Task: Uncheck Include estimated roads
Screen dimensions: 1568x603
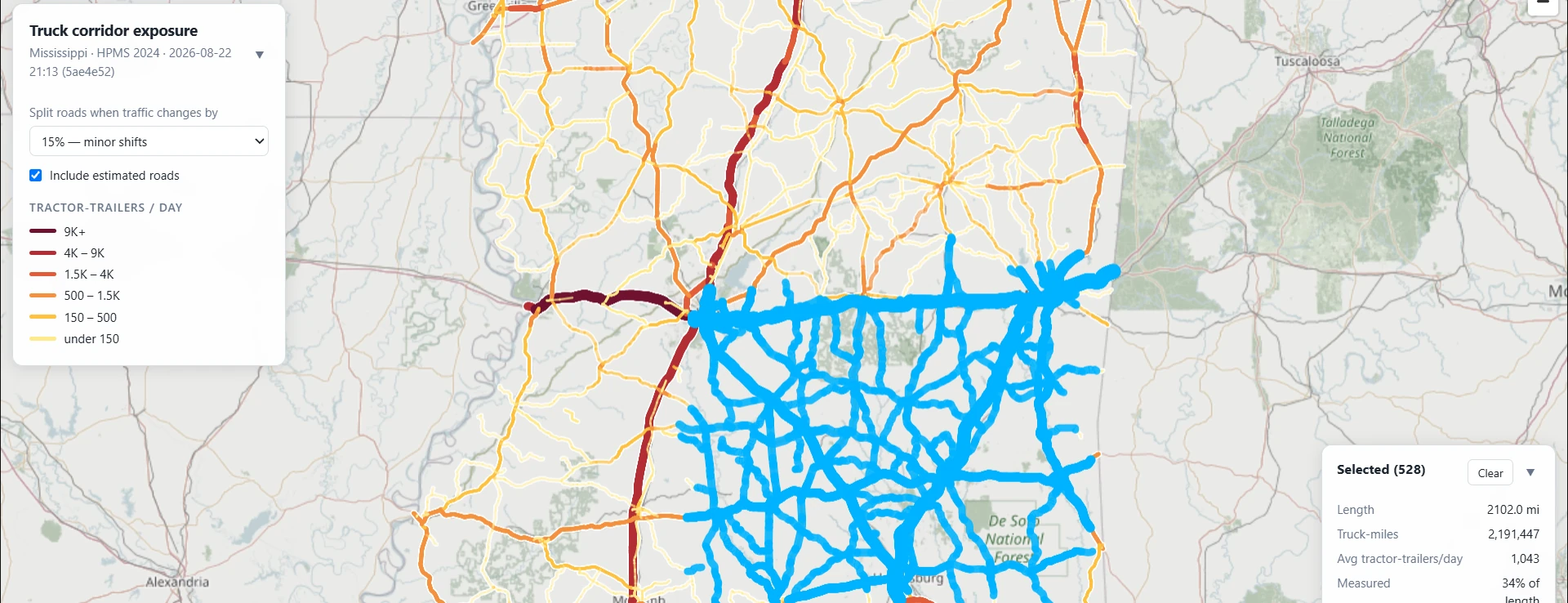Action: [x=36, y=175]
